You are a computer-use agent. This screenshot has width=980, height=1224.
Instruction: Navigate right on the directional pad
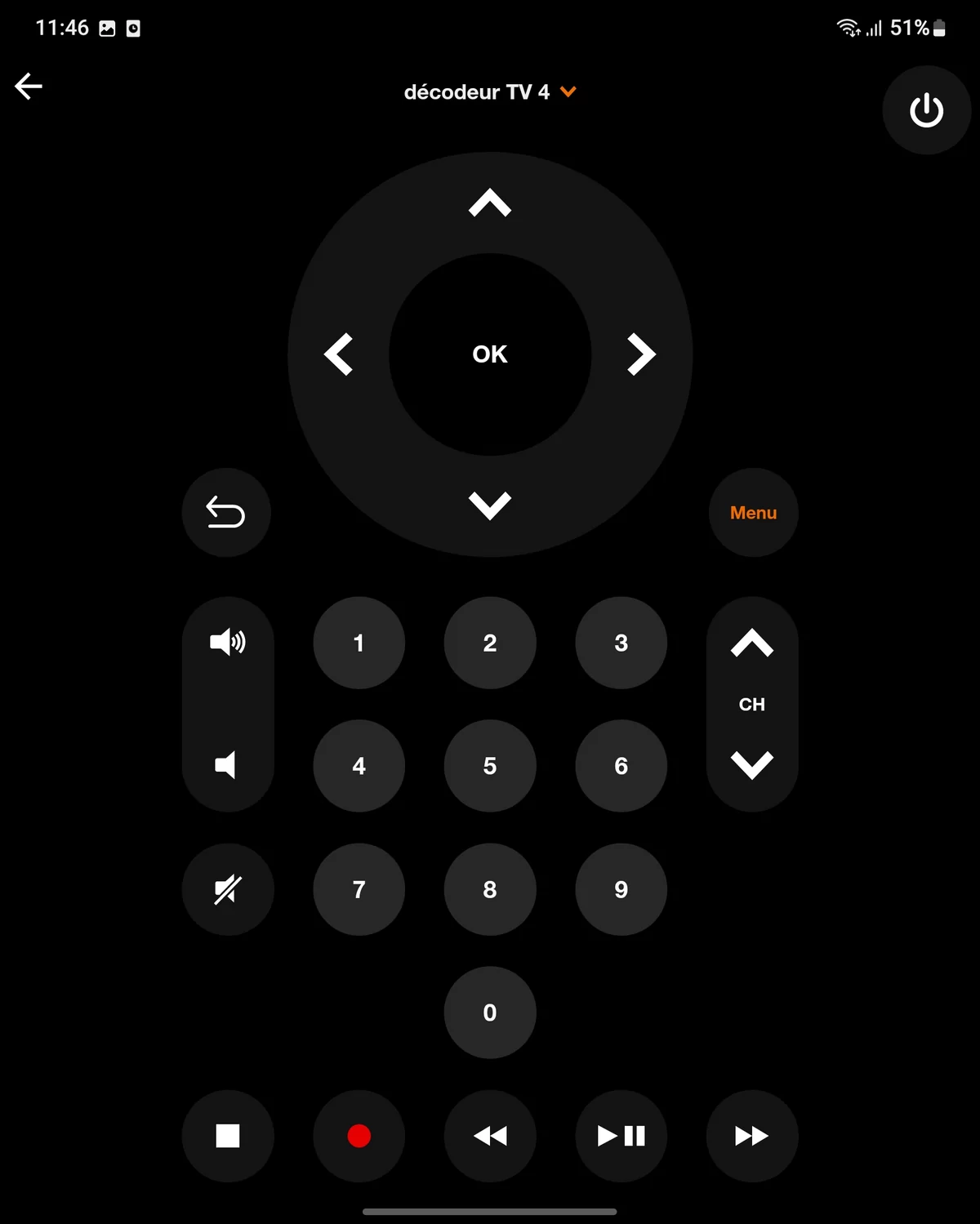[x=641, y=354]
